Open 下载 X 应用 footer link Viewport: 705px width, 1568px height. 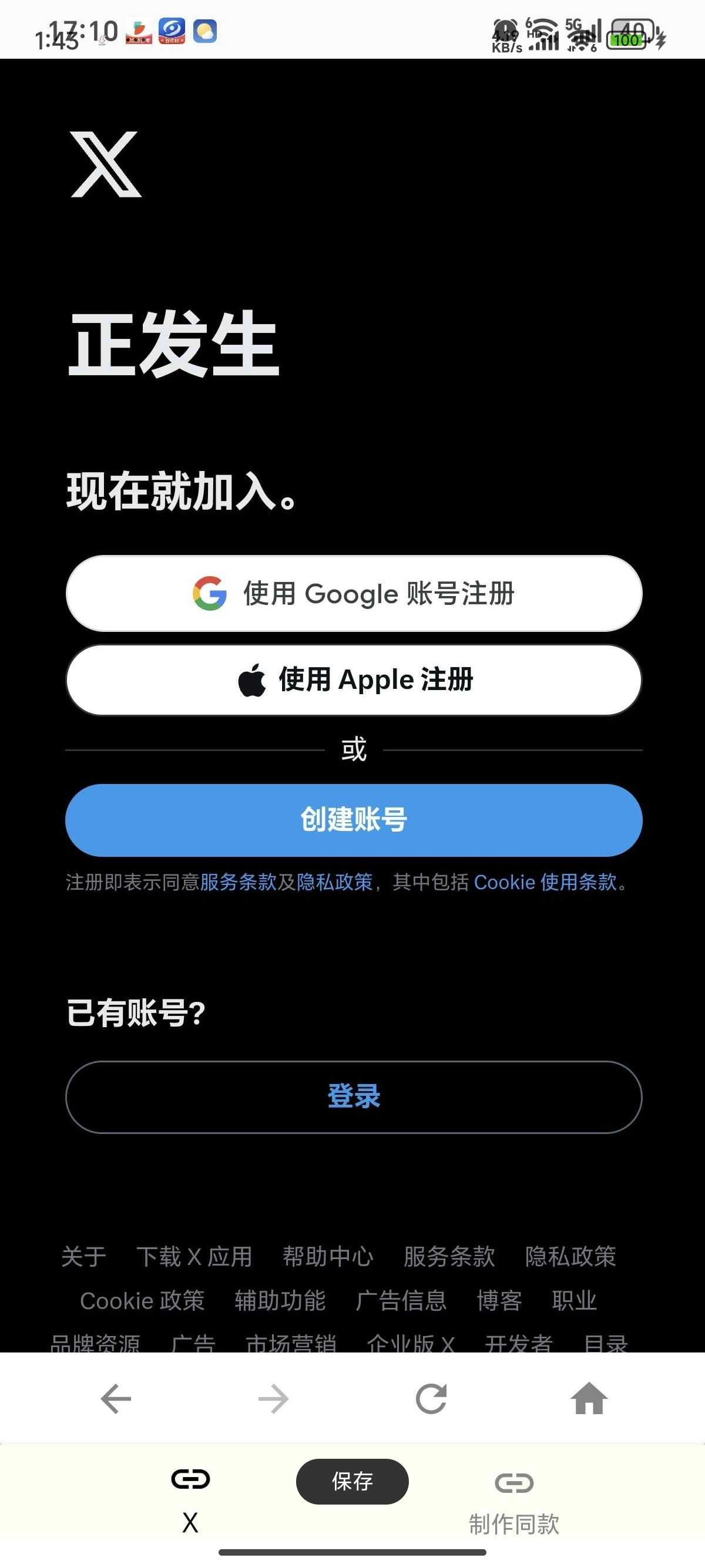tap(194, 1256)
